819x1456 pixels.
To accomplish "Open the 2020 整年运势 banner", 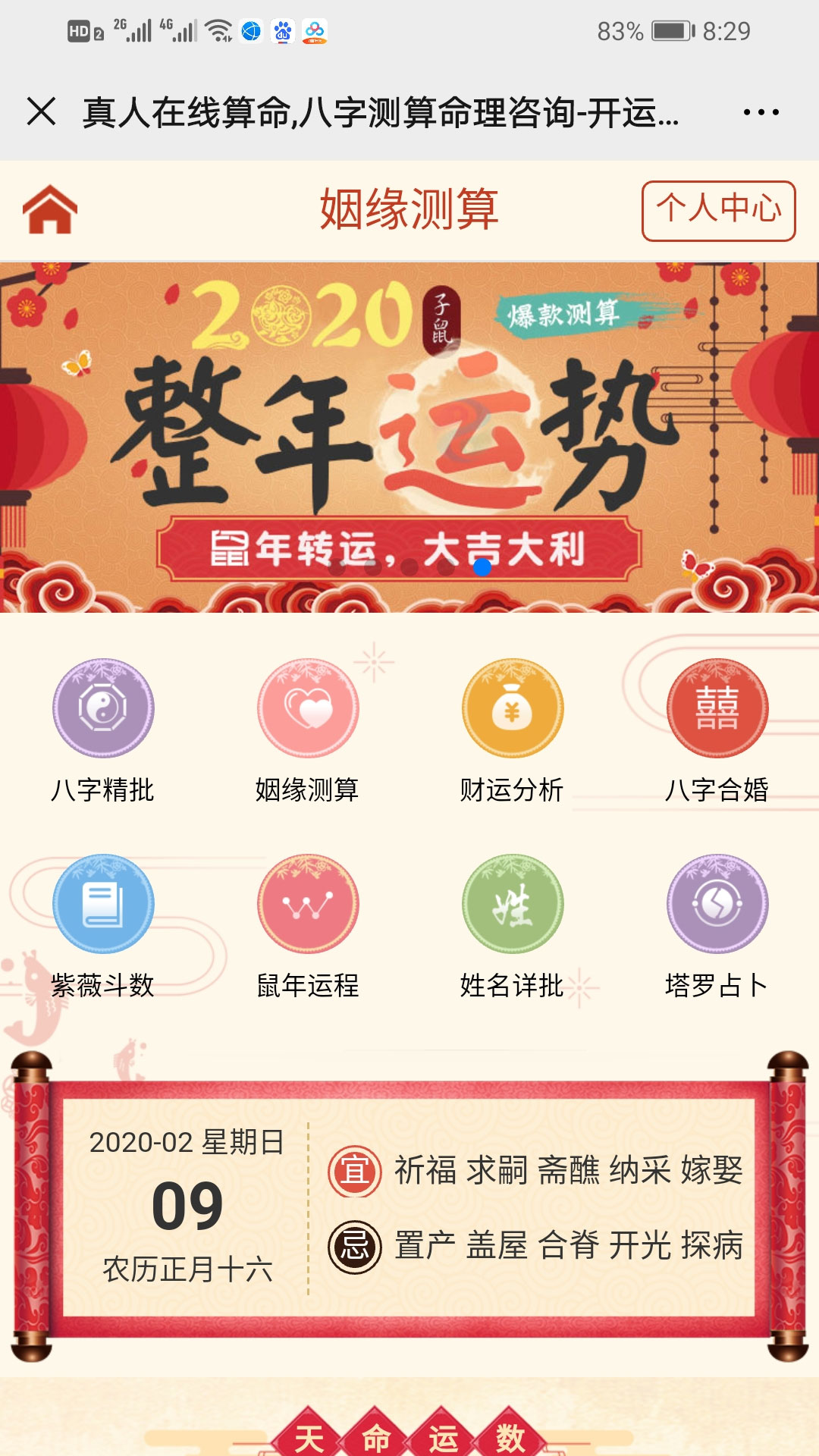I will [409, 425].
